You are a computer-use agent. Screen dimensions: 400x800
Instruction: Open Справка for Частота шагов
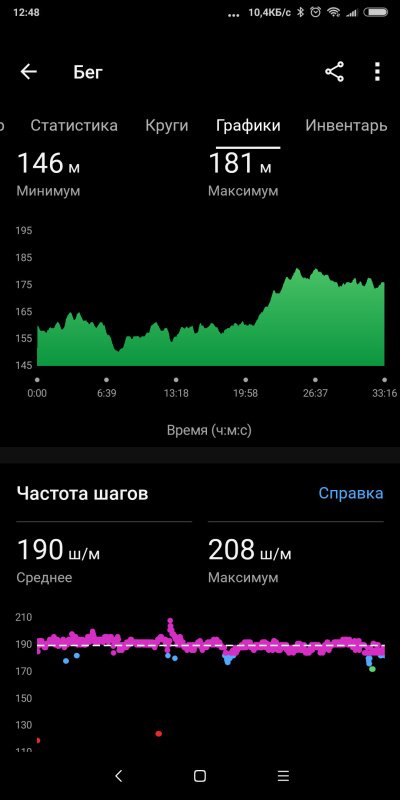coord(351,493)
